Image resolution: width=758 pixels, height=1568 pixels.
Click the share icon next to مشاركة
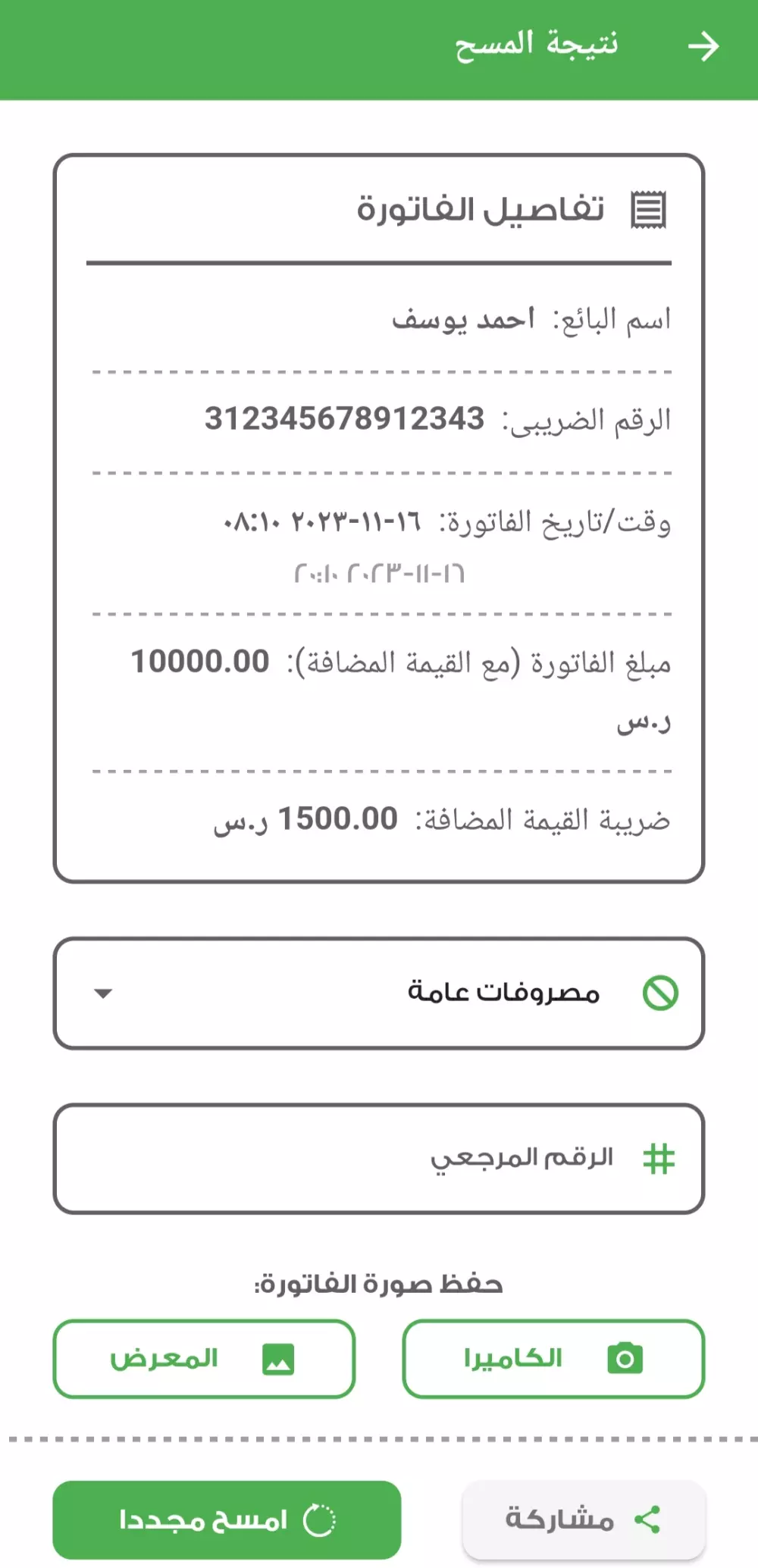click(650, 1521)
